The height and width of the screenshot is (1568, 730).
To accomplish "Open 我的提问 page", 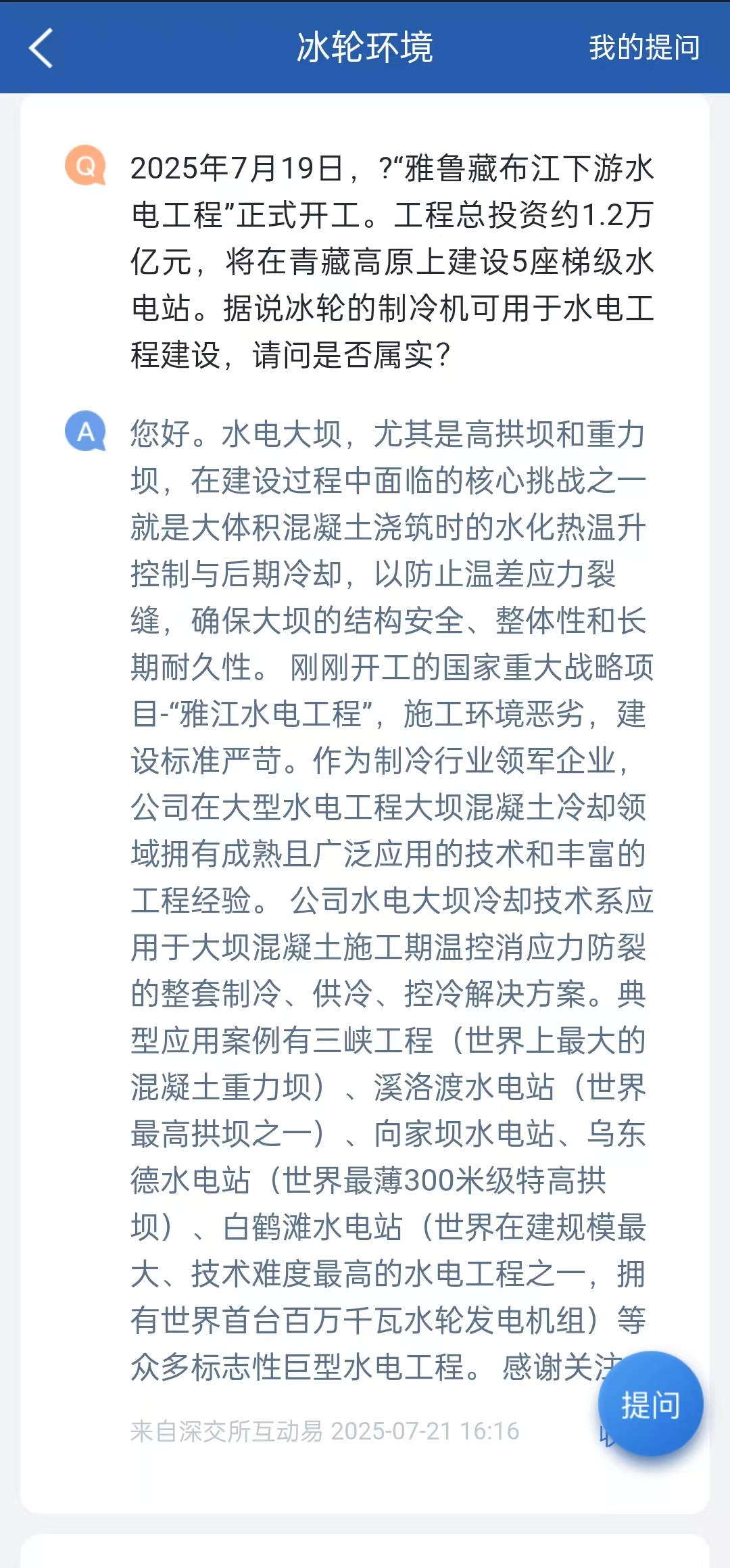I will coord(644,48).
